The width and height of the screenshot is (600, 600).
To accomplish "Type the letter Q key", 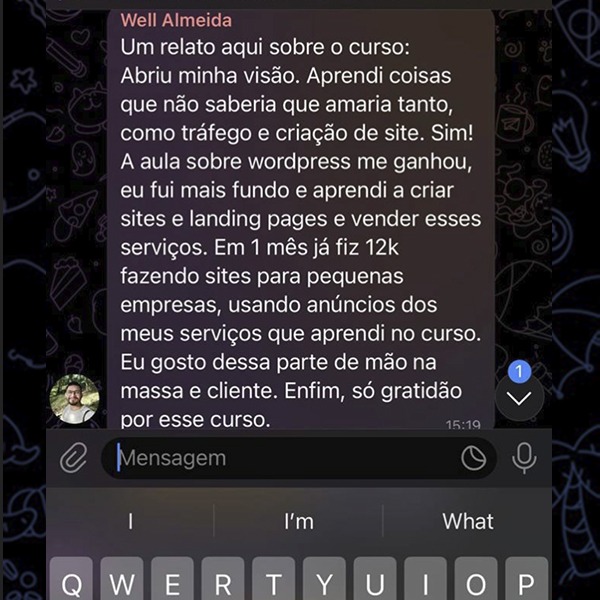I will [72, 579].
